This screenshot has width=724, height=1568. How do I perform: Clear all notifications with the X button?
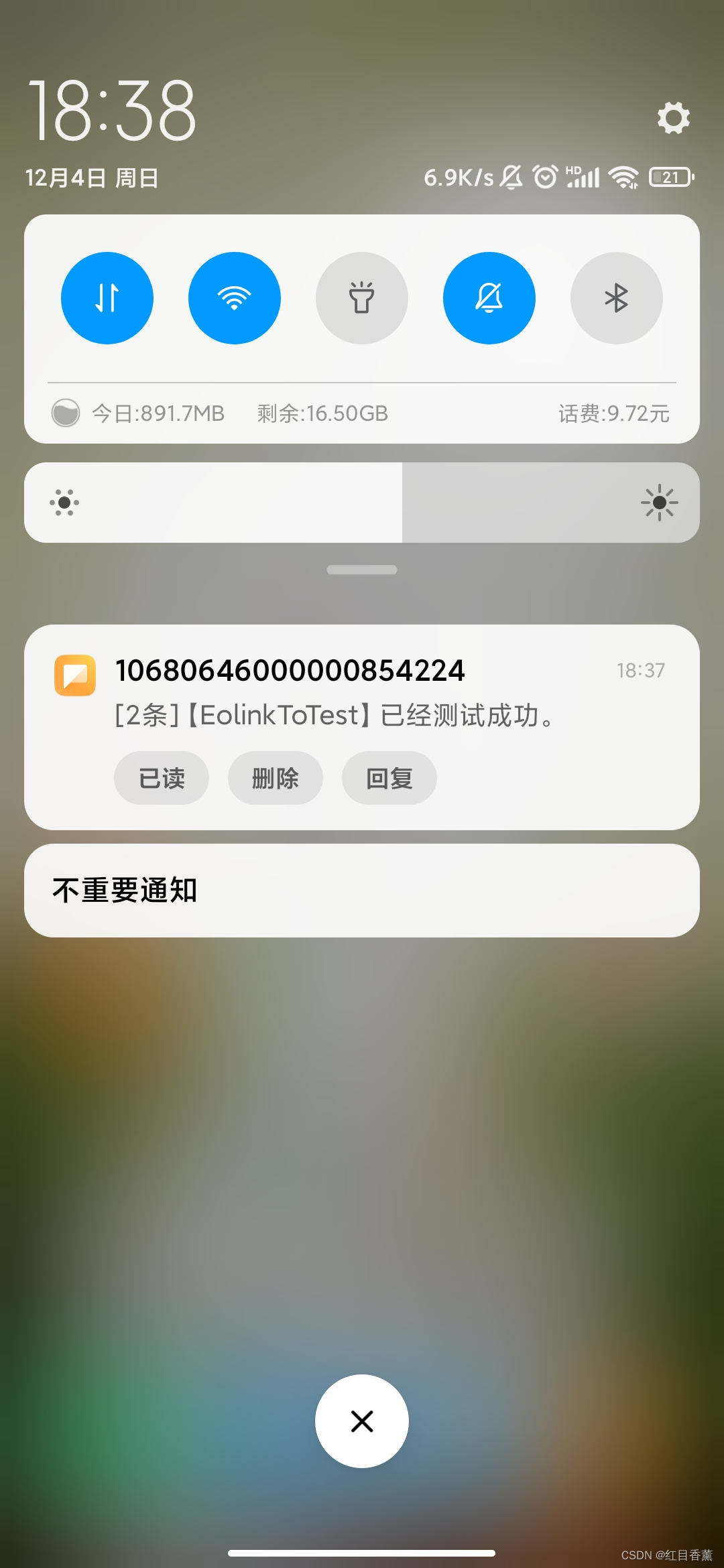pyautogui.click(x=362, y=1421)
